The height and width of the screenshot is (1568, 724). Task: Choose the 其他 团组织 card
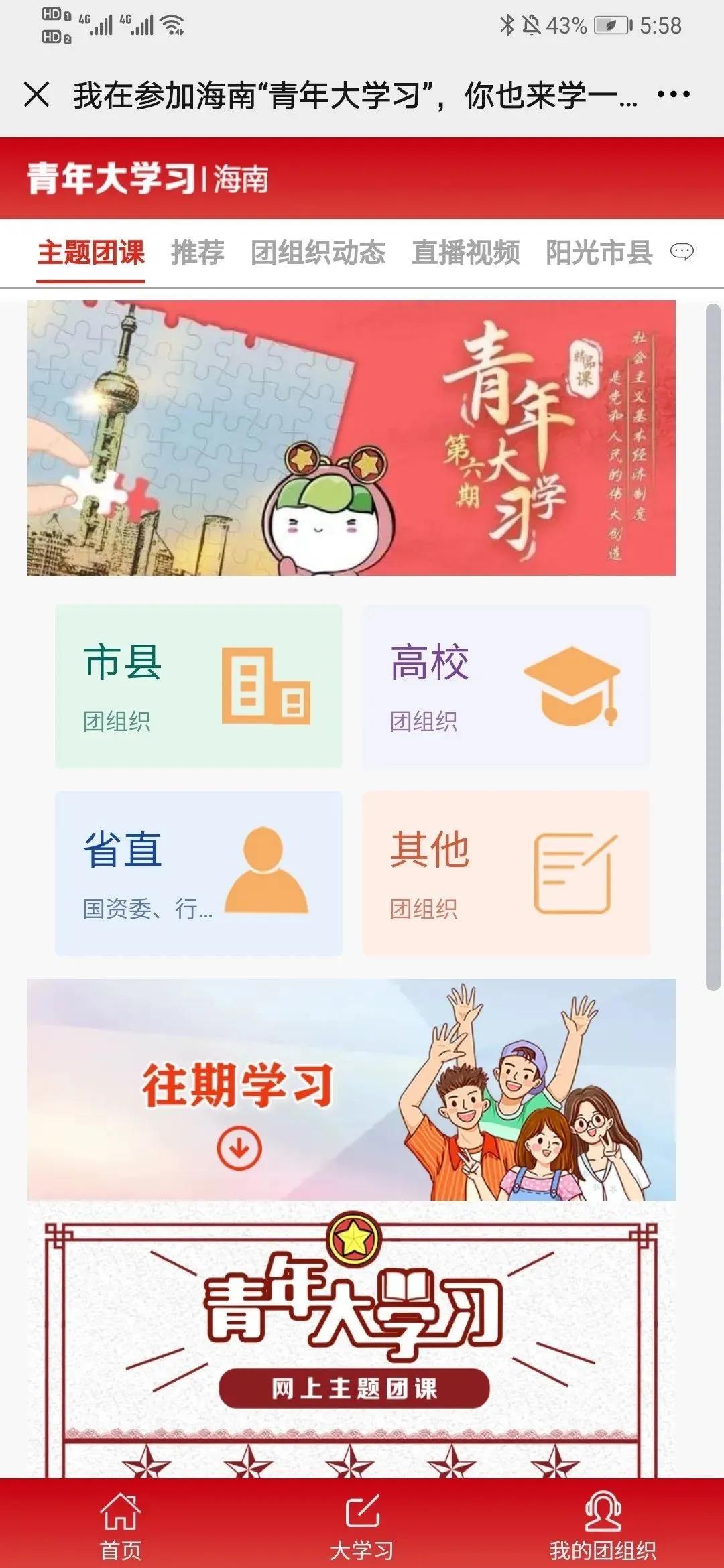tap(505, 873)
